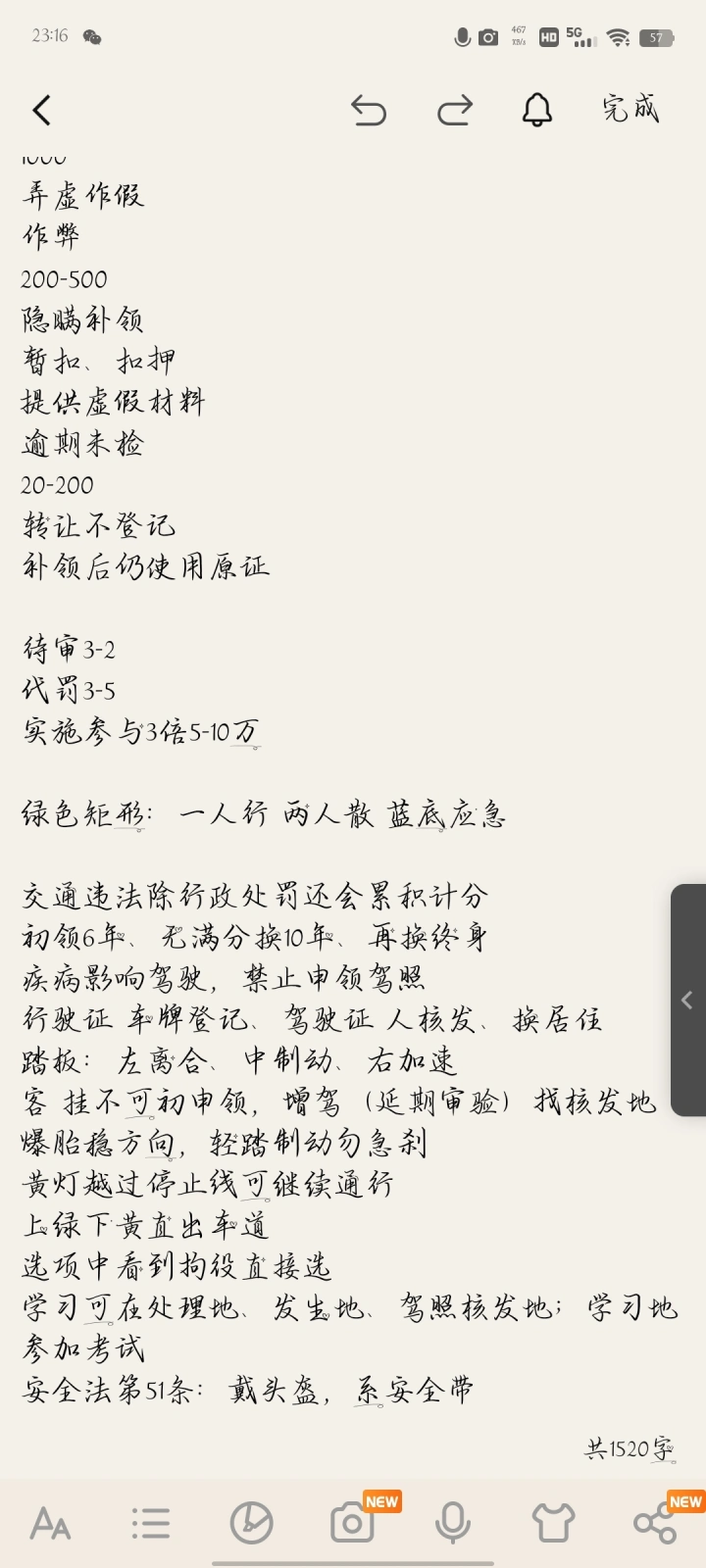Undo the last edit
706x1568 pixels.
369,110
